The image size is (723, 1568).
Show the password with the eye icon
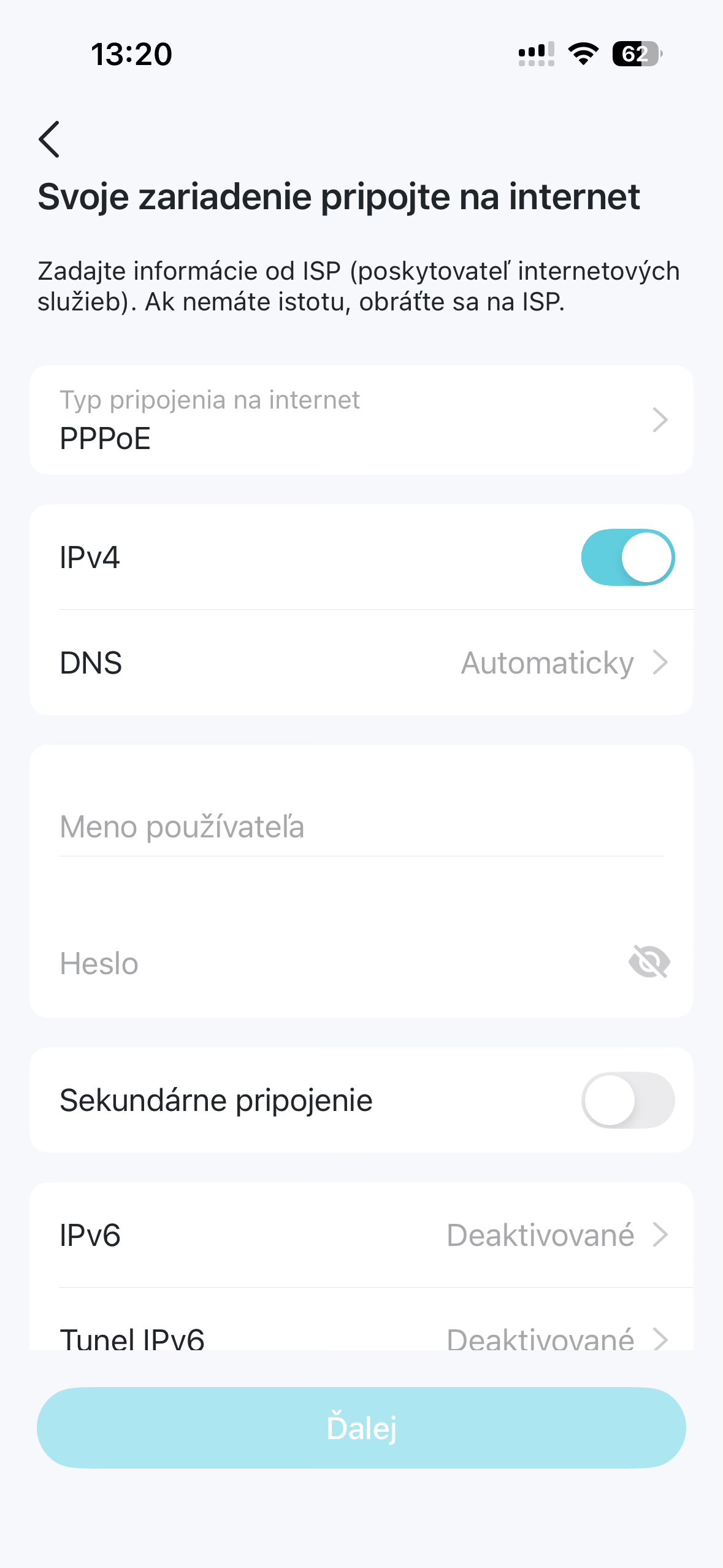point(649,962)
